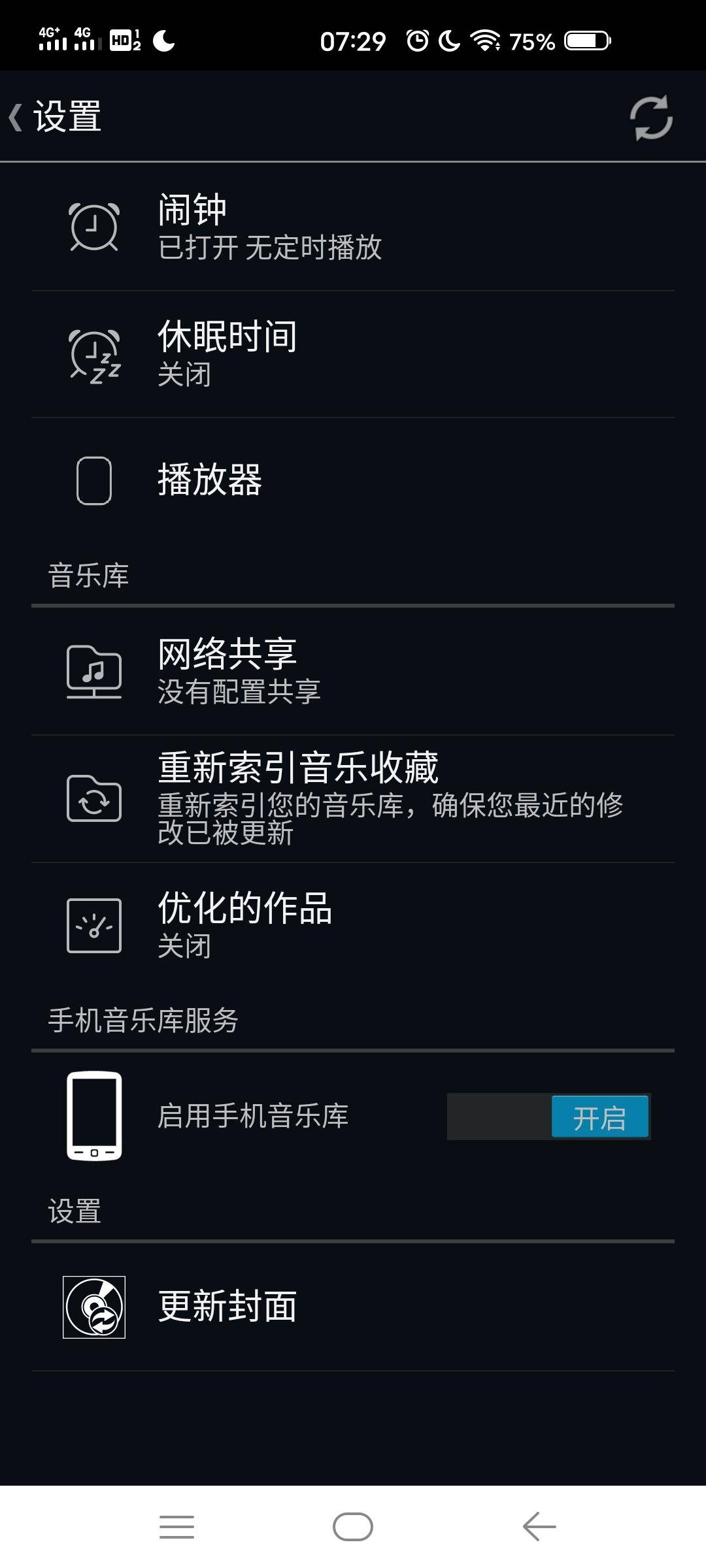Open network share via the music folder icon

coord(93,672)
